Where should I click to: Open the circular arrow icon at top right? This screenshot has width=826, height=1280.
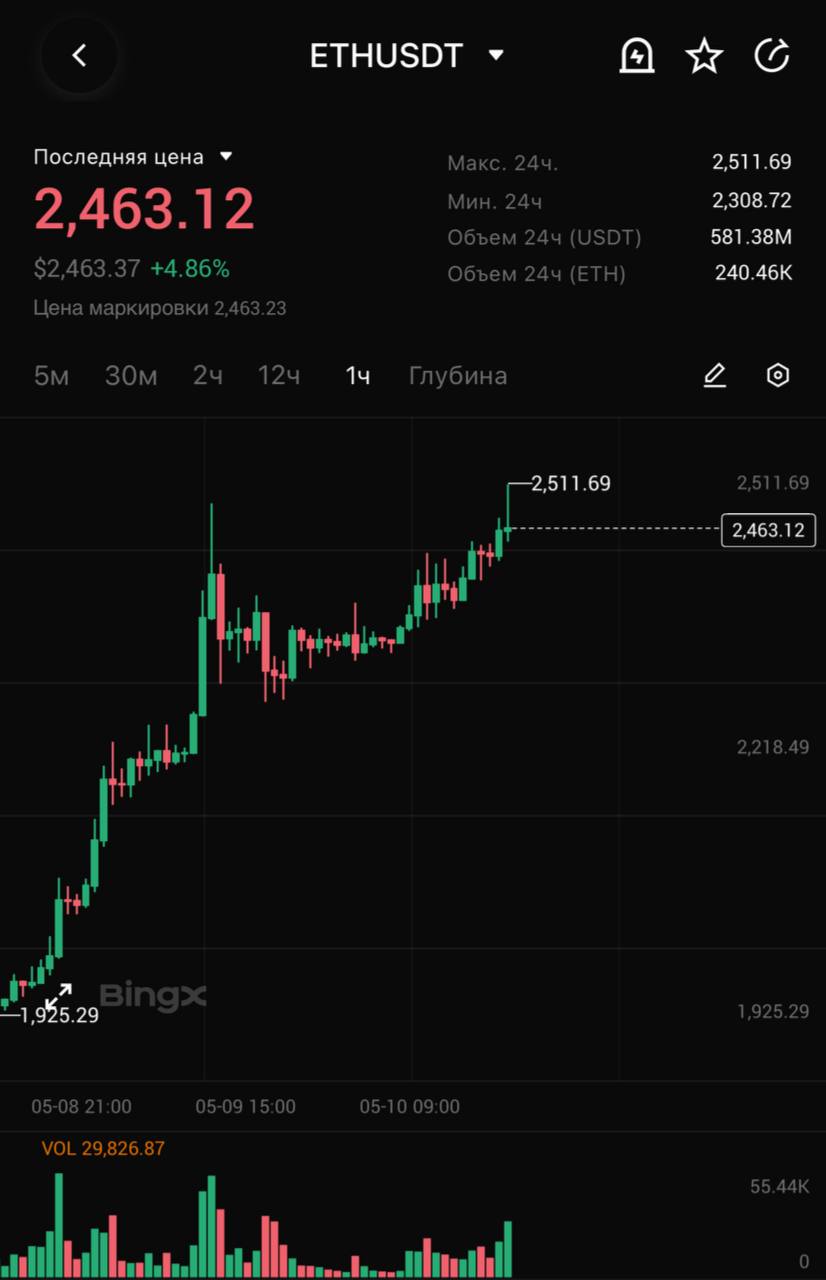coord(771,56)
